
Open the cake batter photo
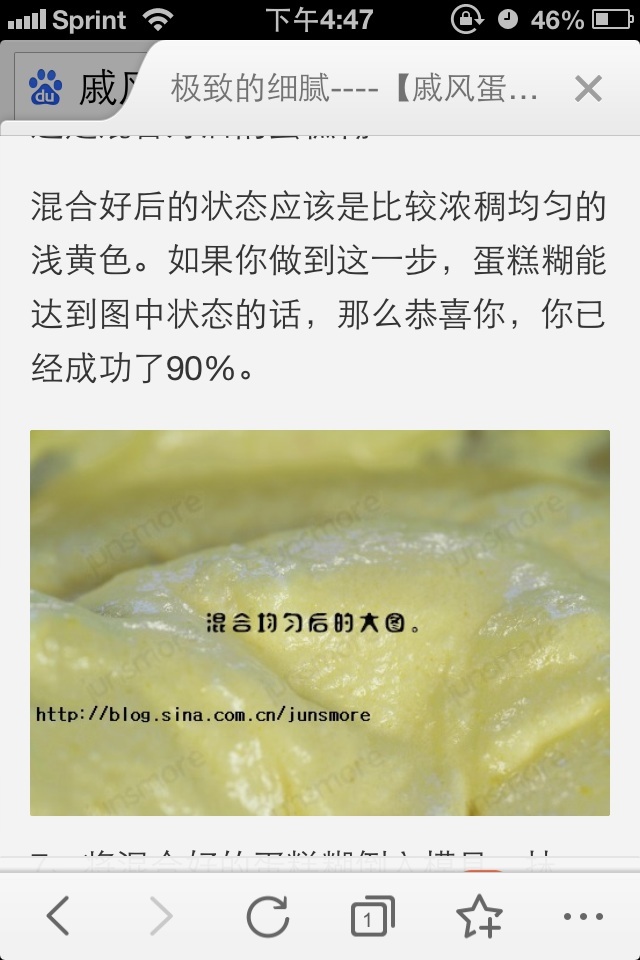point(320,622)
